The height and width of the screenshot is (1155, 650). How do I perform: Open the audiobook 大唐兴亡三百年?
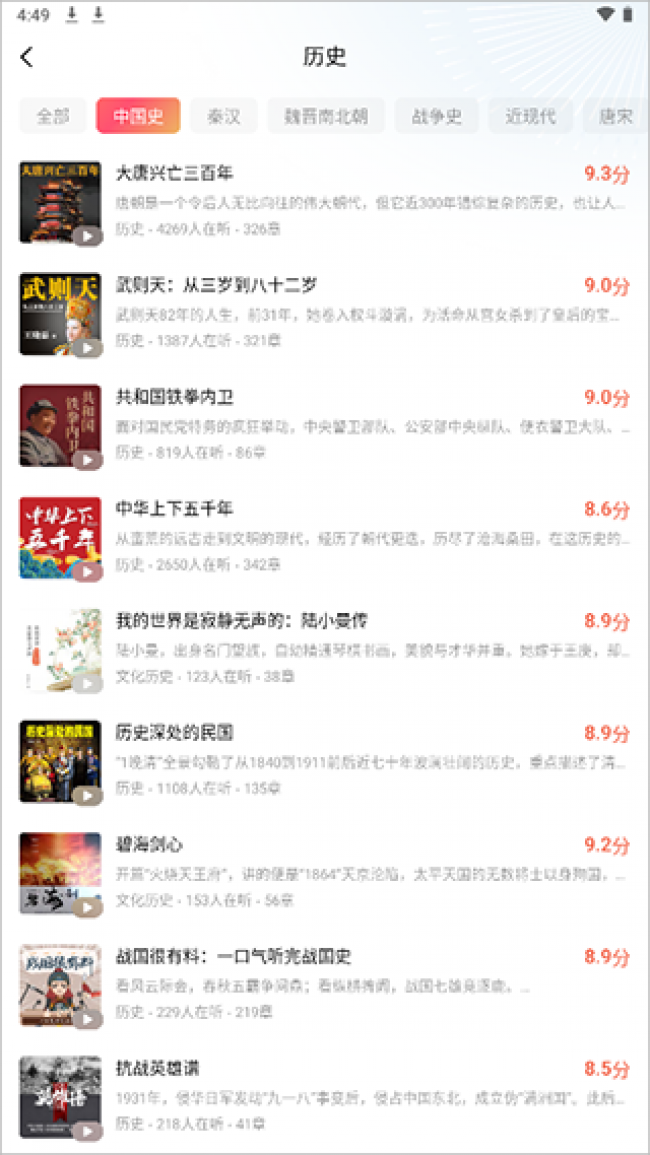[x=175, y=173]
